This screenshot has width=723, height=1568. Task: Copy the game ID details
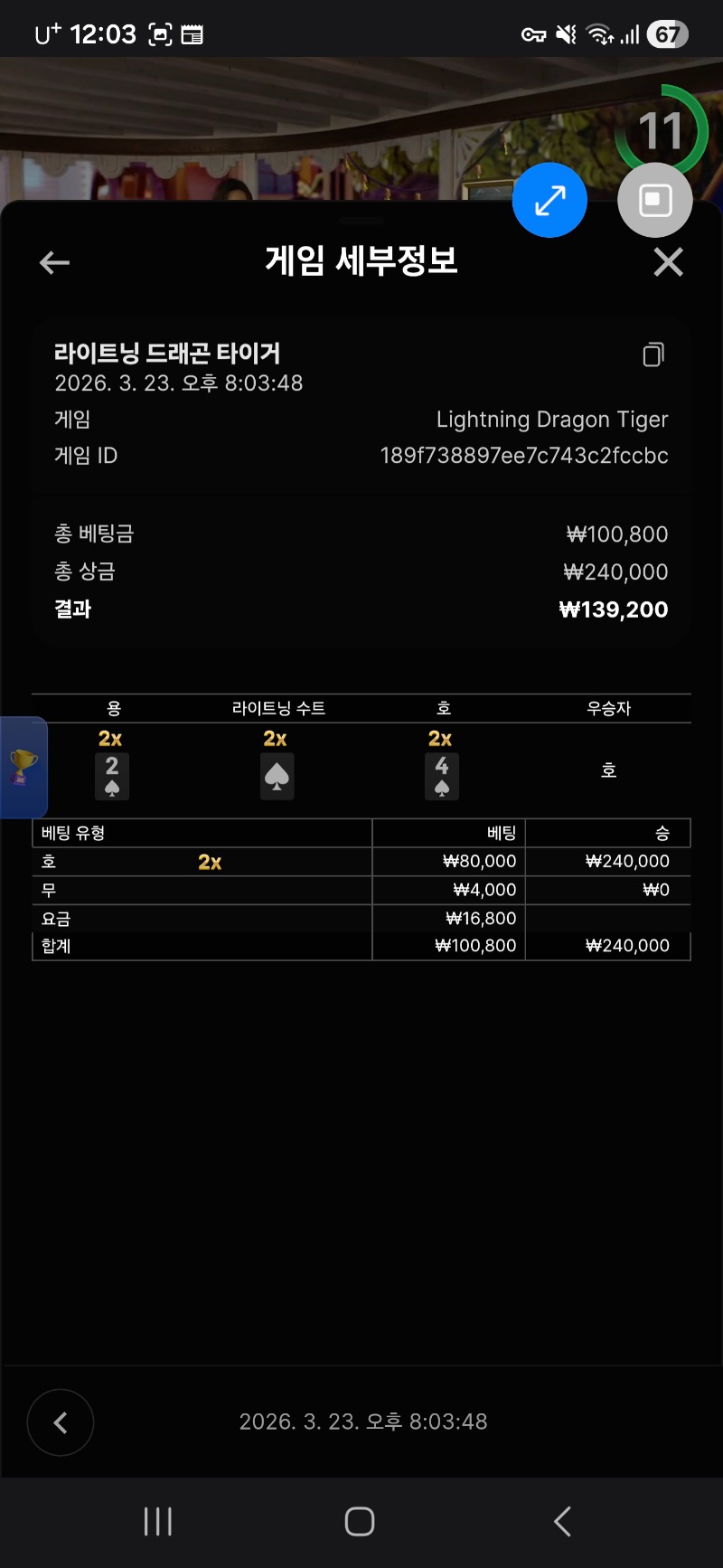(x=653, y=354)
